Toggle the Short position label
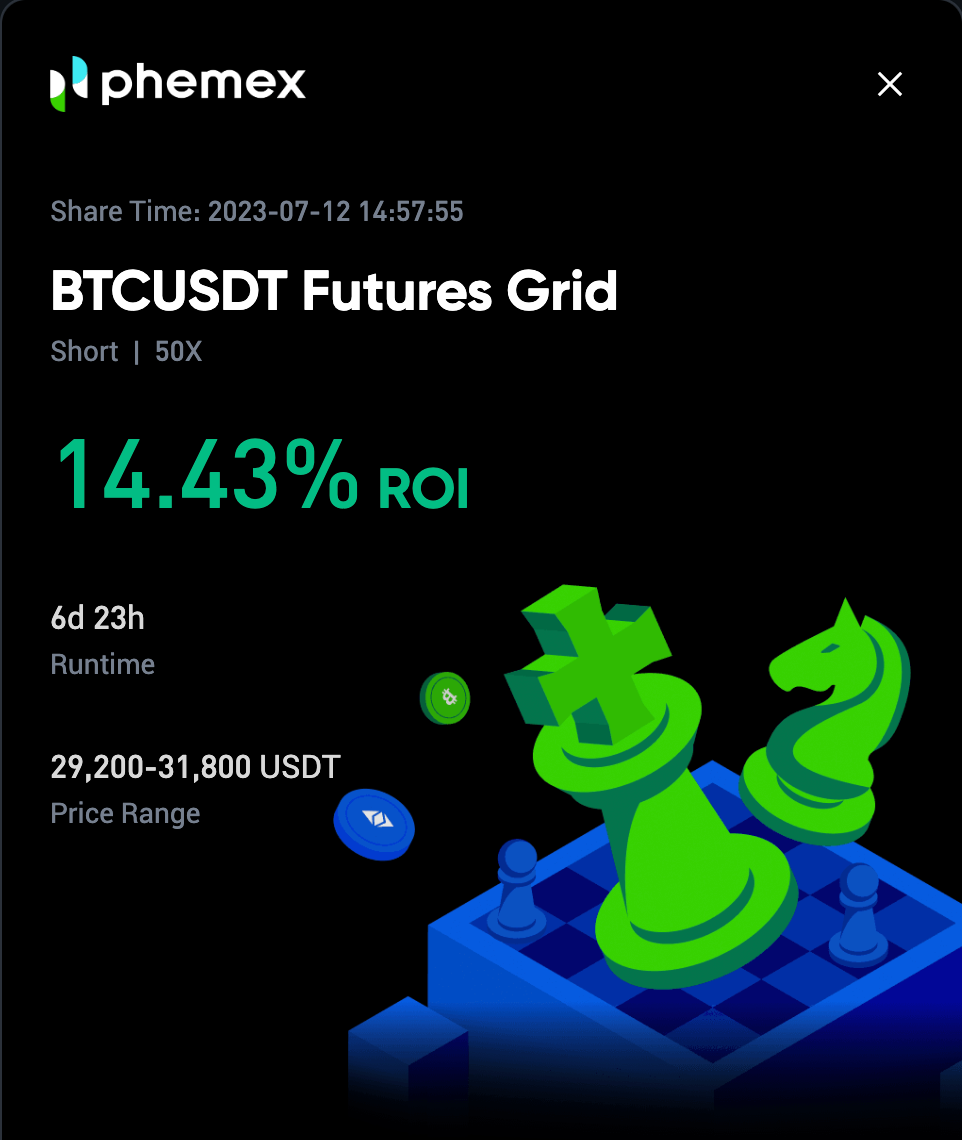The height and width of the screenshot is (1140, 962). pos(84,352)
